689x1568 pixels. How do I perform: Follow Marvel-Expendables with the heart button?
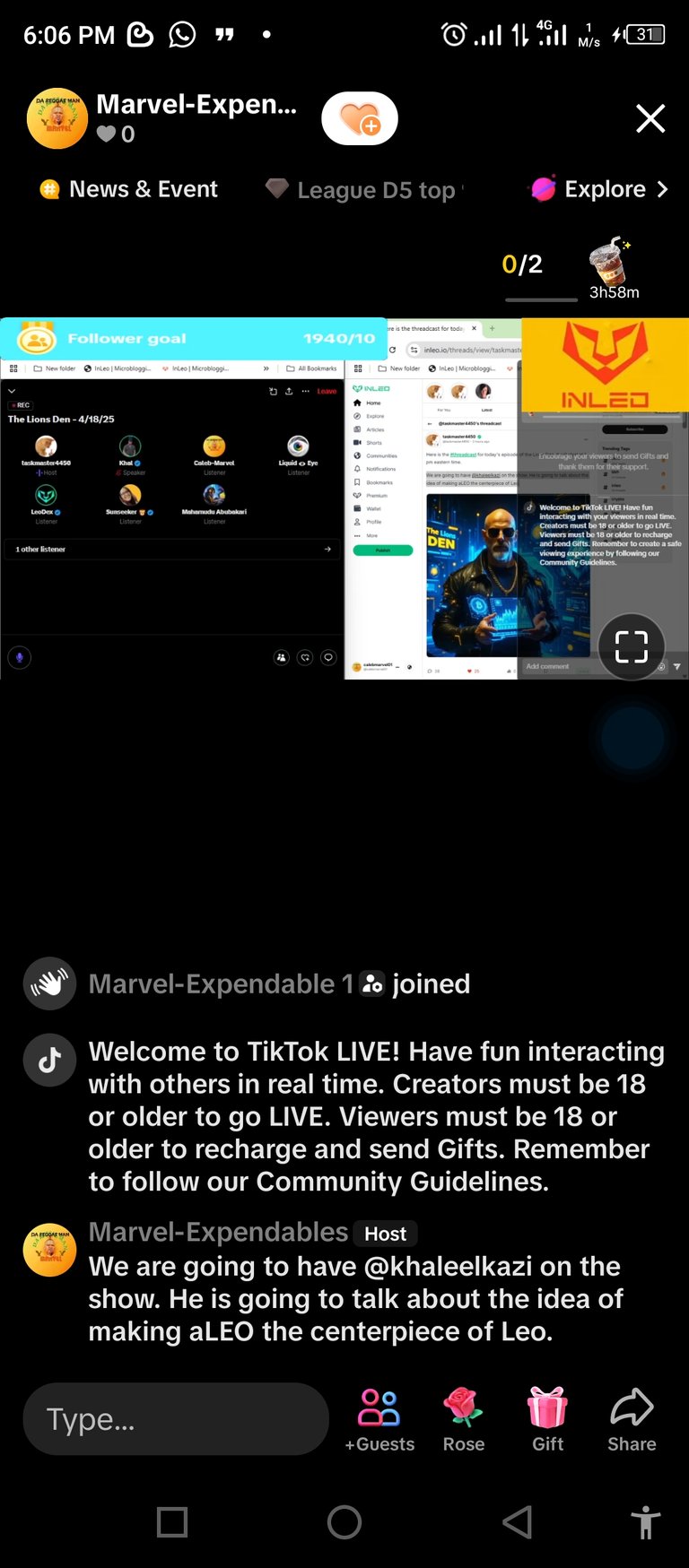pos(360,118)
